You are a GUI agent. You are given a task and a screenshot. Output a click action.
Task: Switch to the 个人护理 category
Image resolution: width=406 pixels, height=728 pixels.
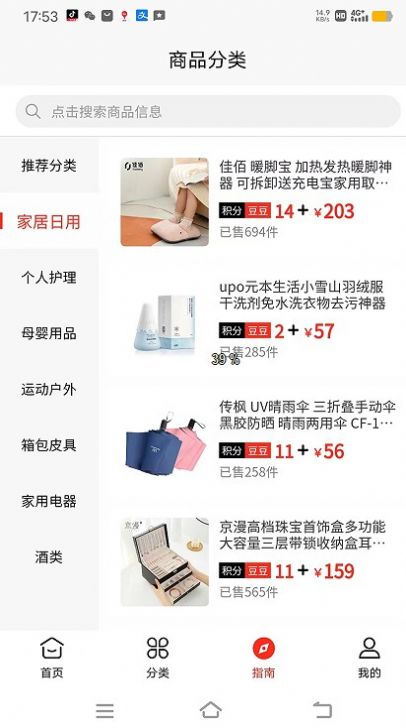(49, 278)
